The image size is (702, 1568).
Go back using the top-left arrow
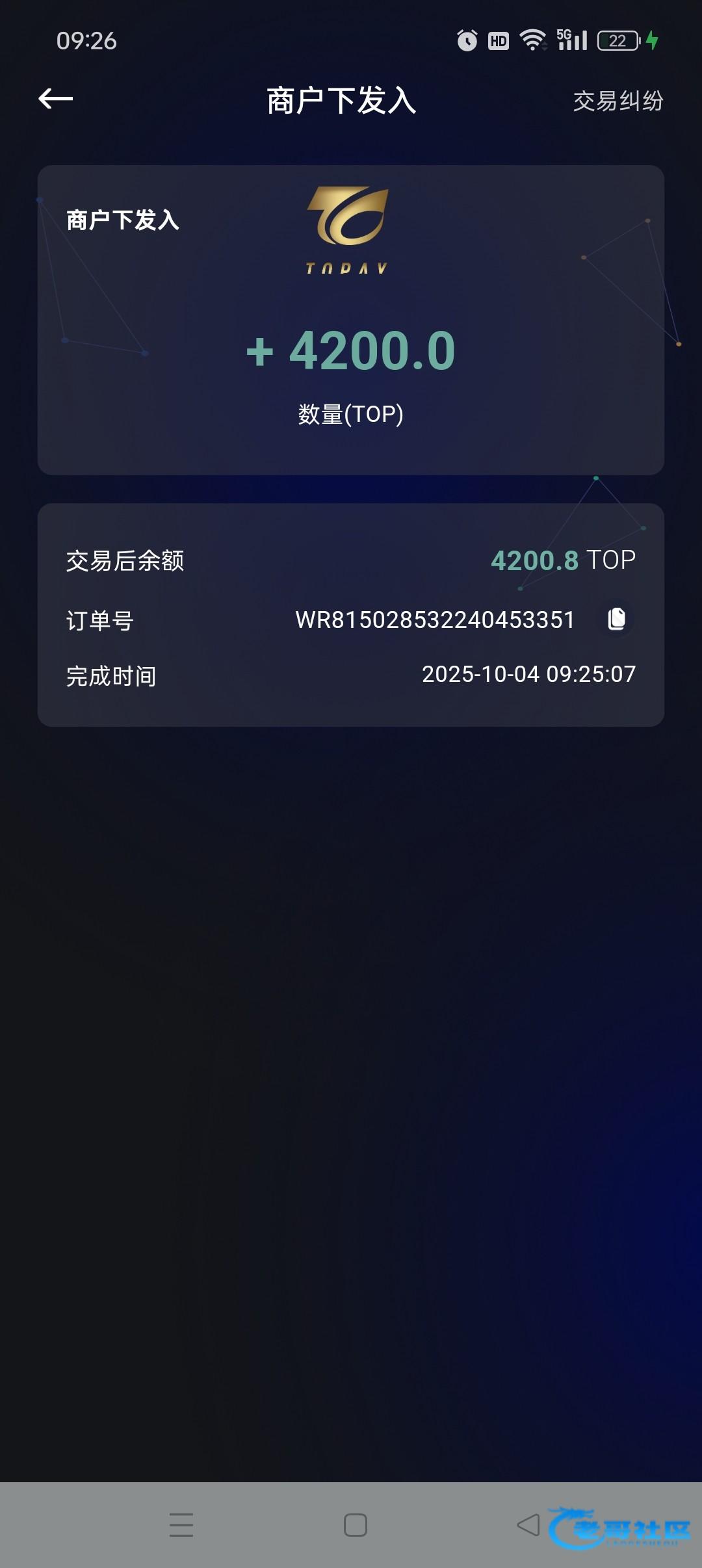coord(56,99)
